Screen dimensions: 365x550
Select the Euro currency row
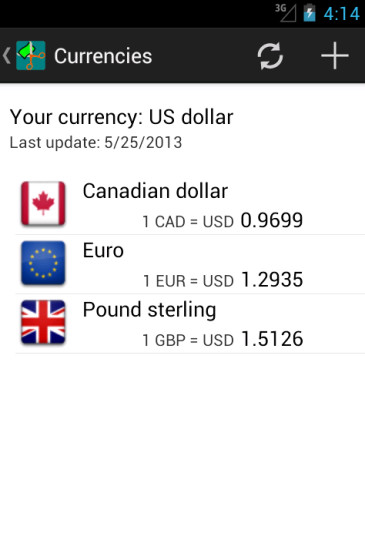pos(190,264)
